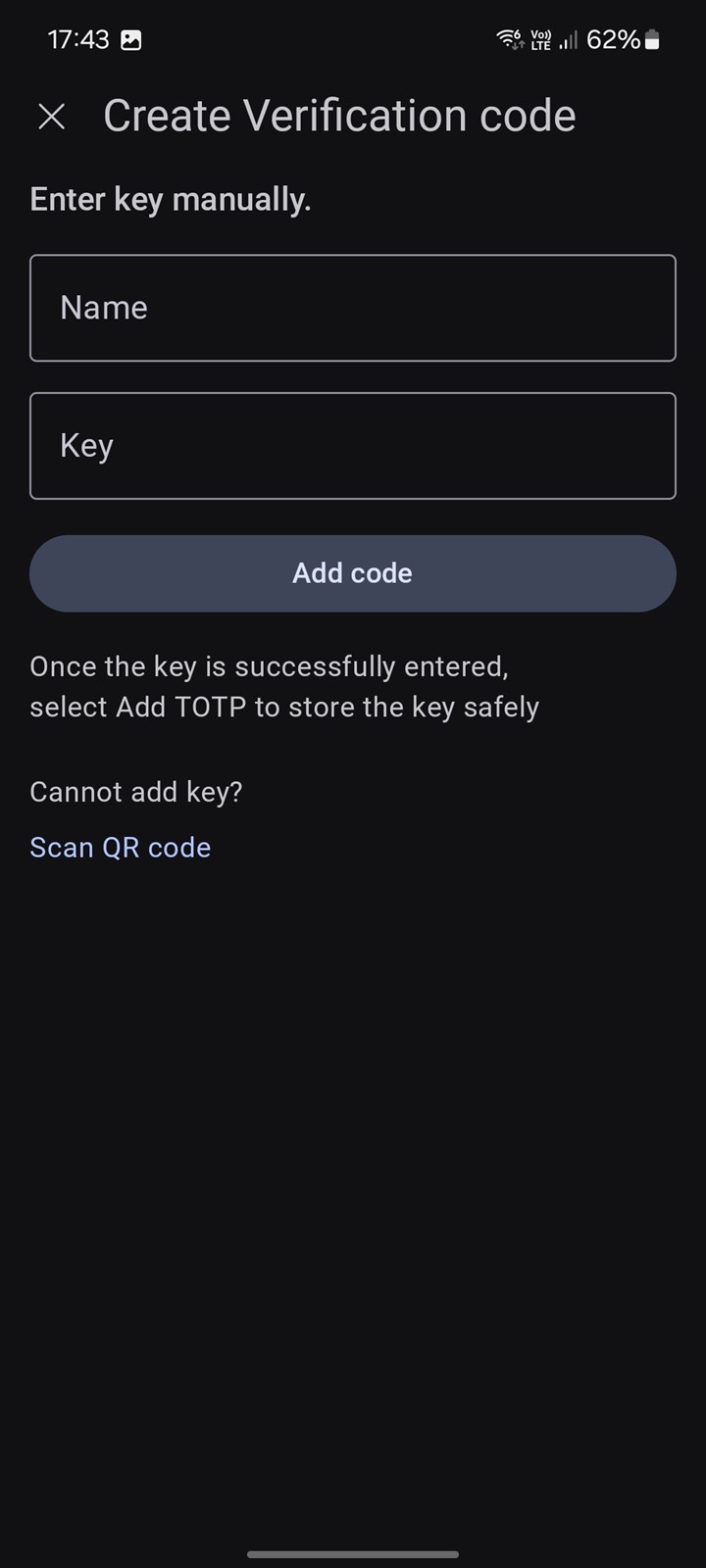
Task: Open the Scan QR code link
Action: [121, 848]
